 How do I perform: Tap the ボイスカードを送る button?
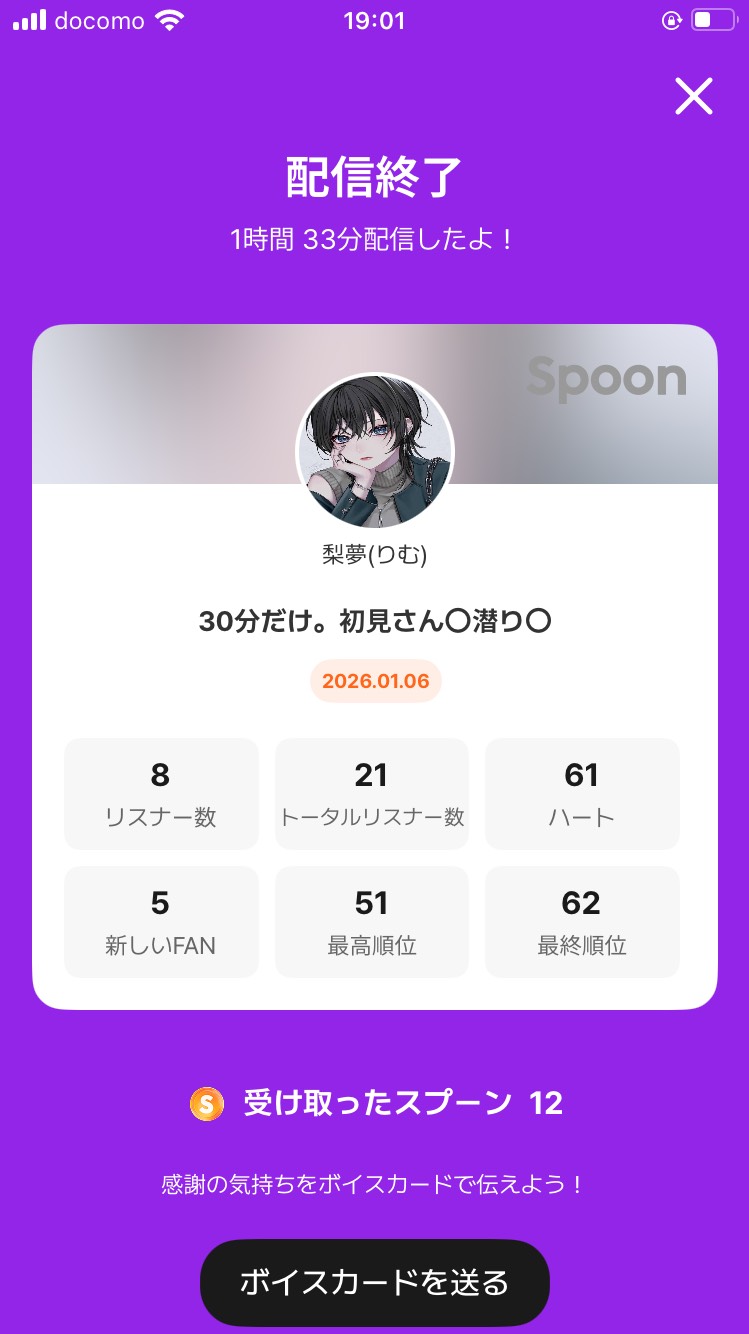click(375, 1282)
